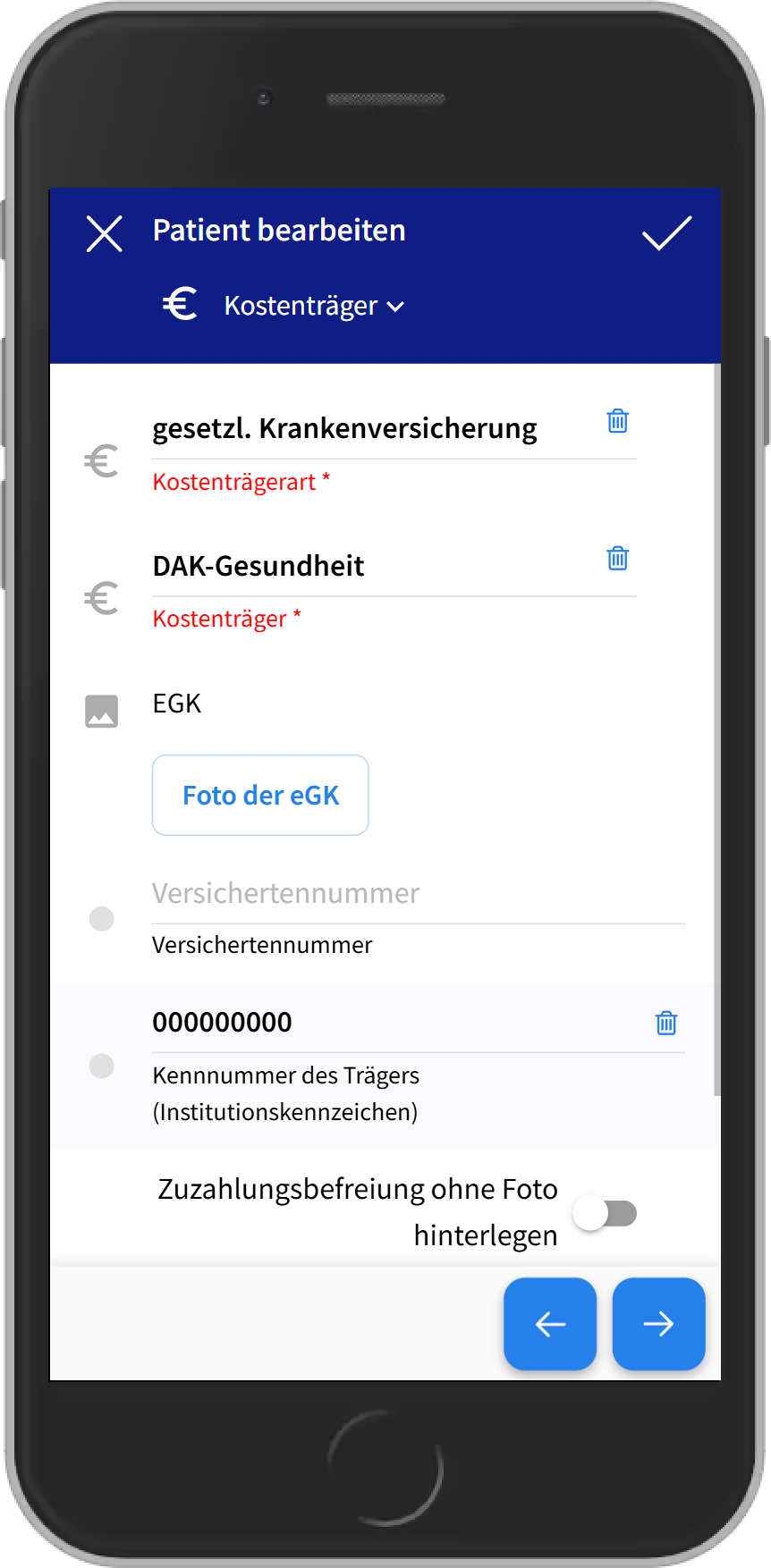Focus the Versichertennummer field
This screenshot has height=1568, width=771.
tap(418, 894)
